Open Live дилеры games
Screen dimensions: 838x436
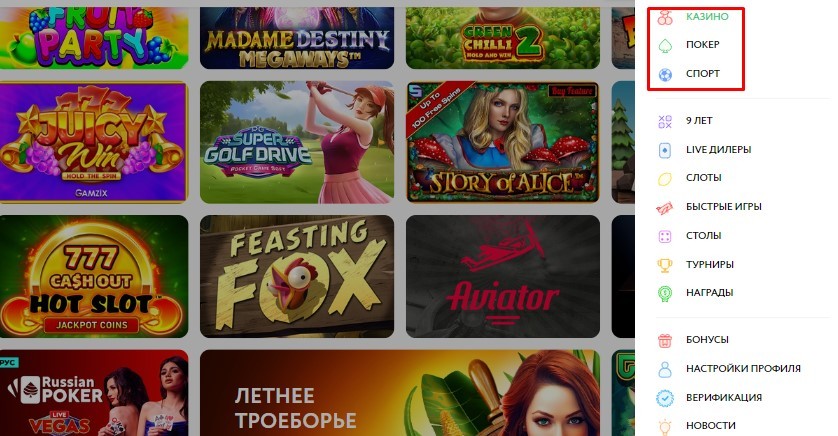point(718,150)
